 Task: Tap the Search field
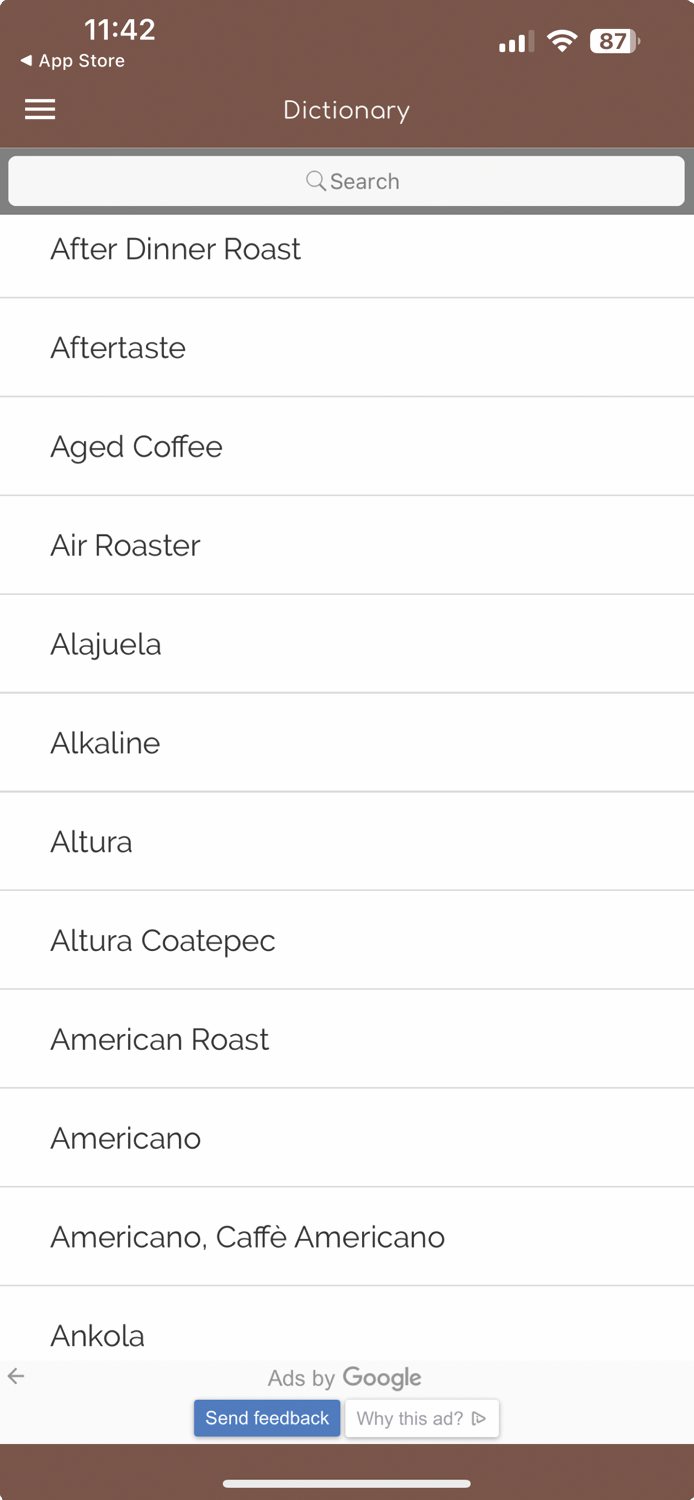click(347, 181)
